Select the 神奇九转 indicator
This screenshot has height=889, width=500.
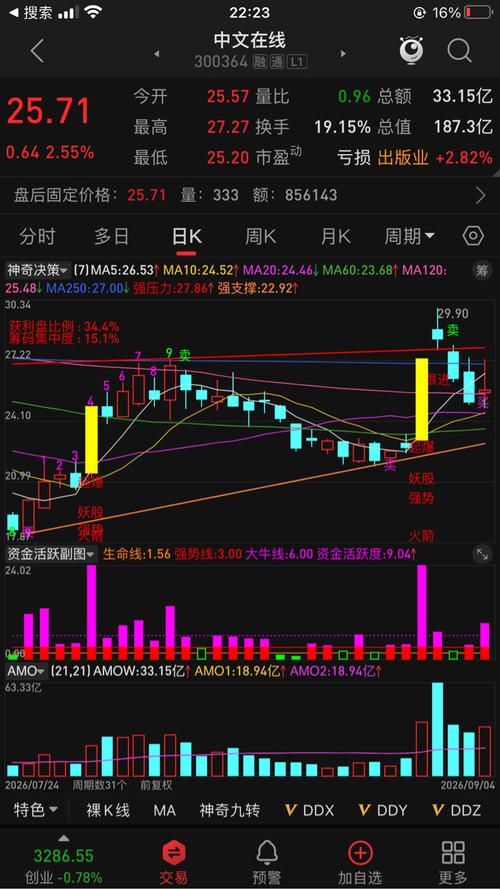[230, 810]
